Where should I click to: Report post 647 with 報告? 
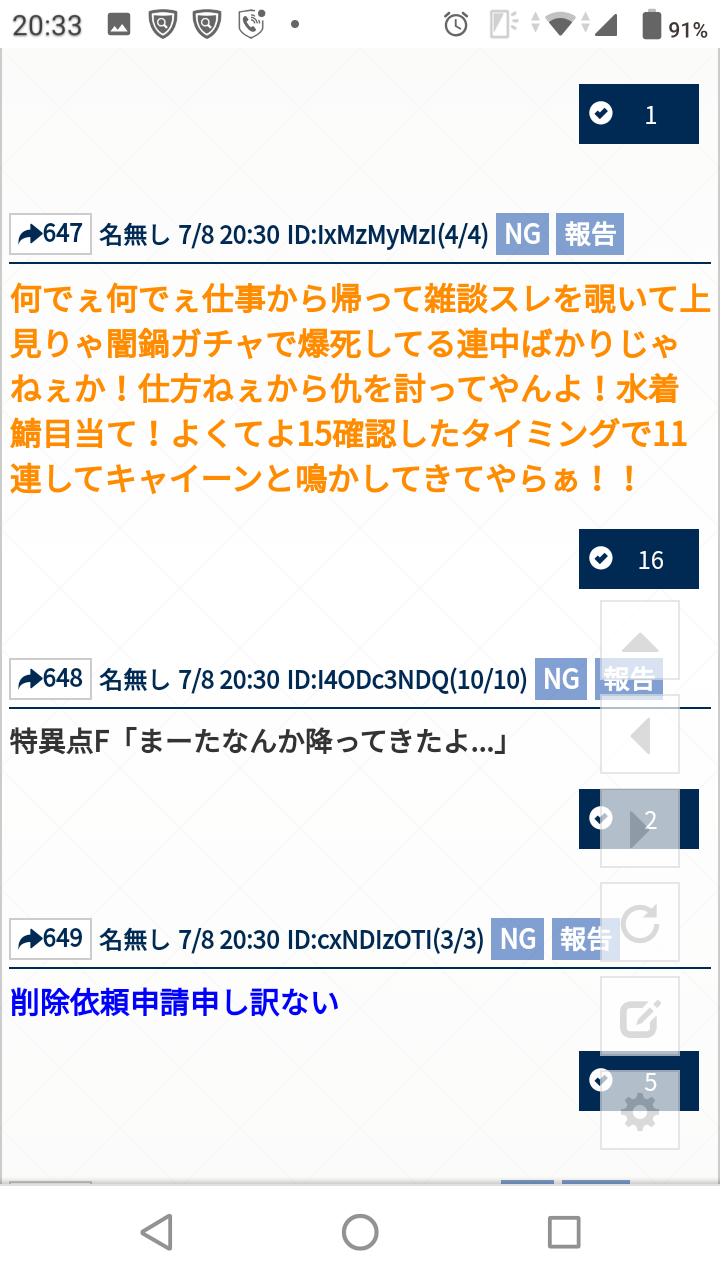[589, 235]
